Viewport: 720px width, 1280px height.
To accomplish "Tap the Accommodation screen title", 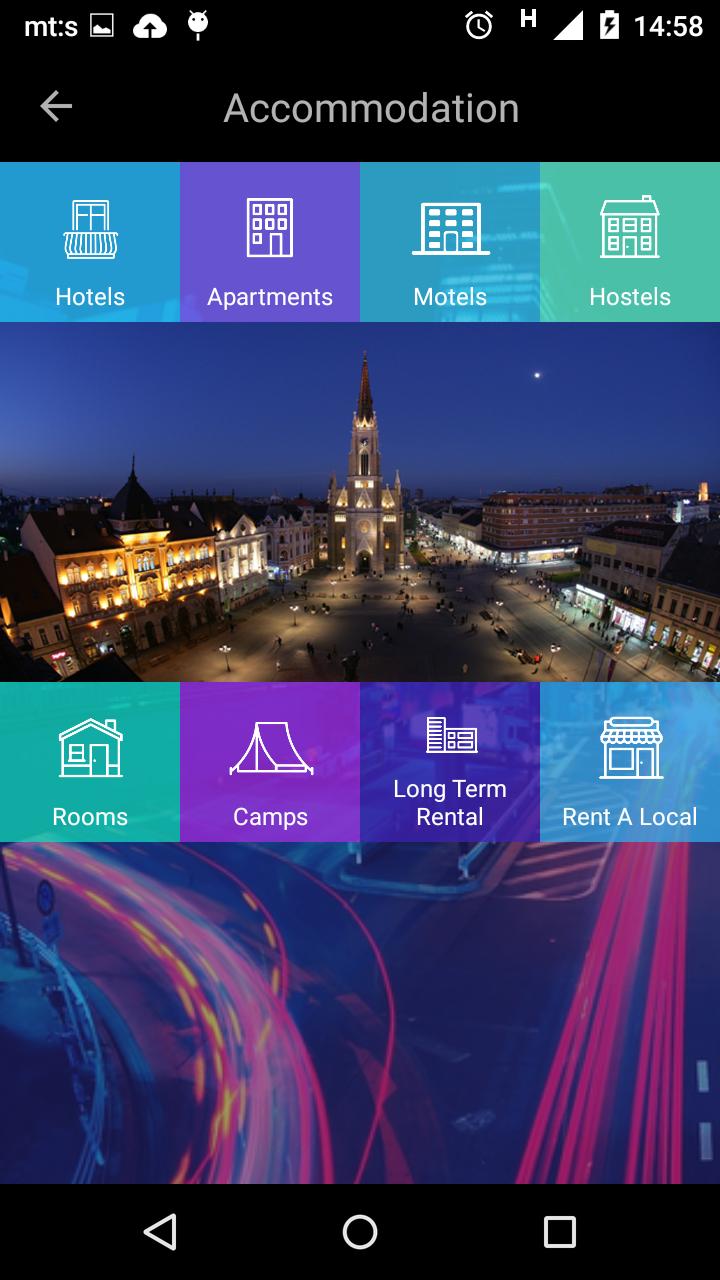I will click(x=371, y=106).
